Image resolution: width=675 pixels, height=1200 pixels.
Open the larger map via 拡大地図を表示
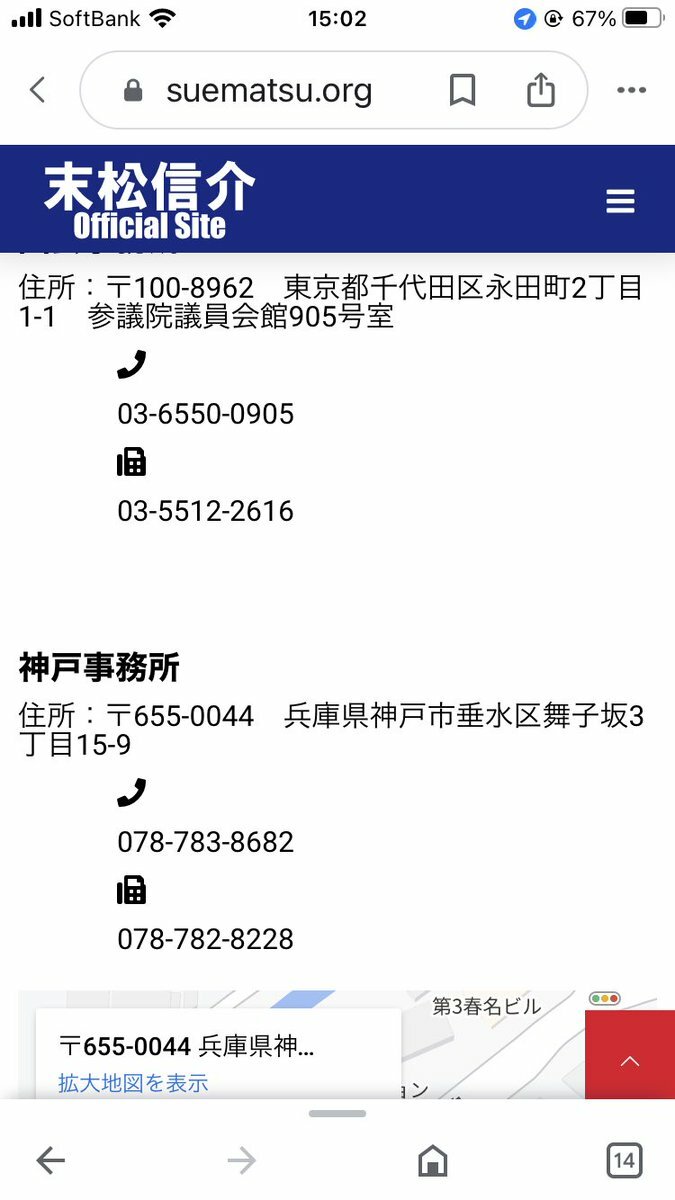click(133, 1083)
